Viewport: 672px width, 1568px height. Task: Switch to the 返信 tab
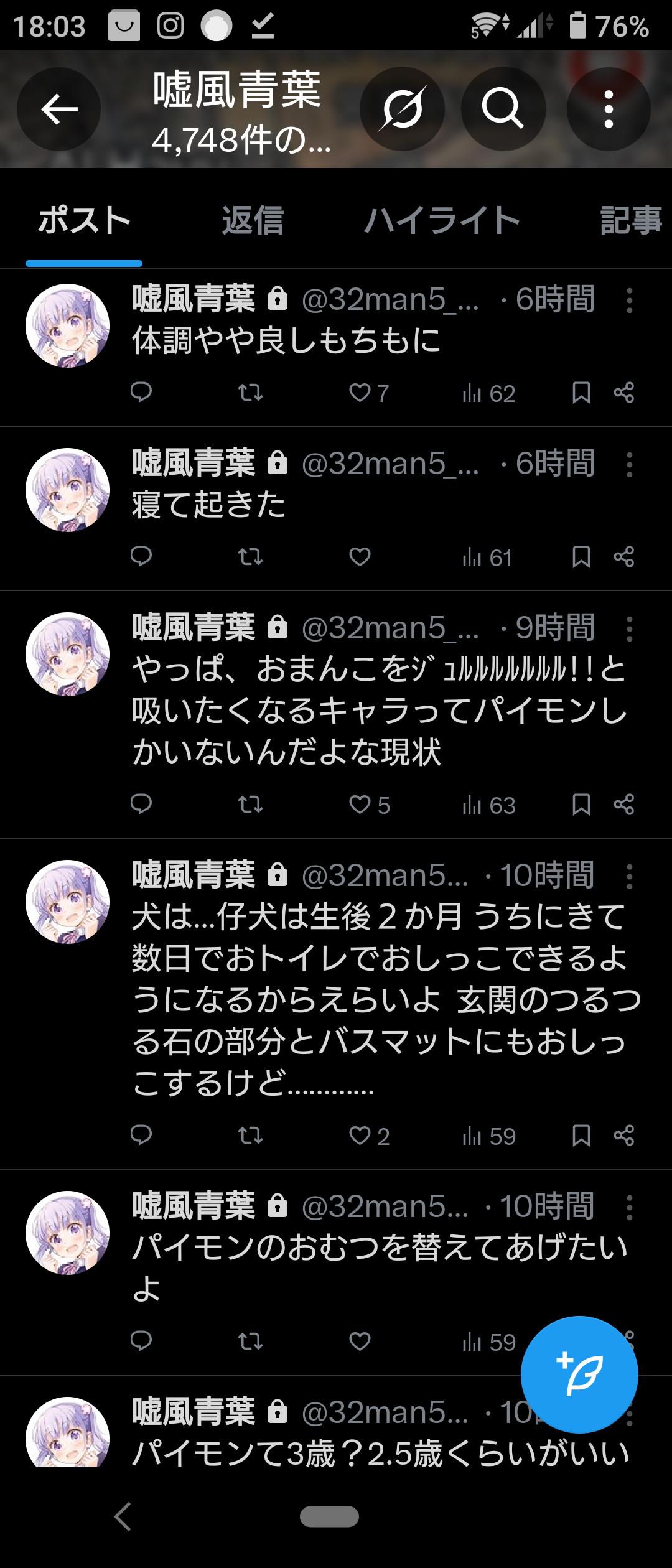253,220
